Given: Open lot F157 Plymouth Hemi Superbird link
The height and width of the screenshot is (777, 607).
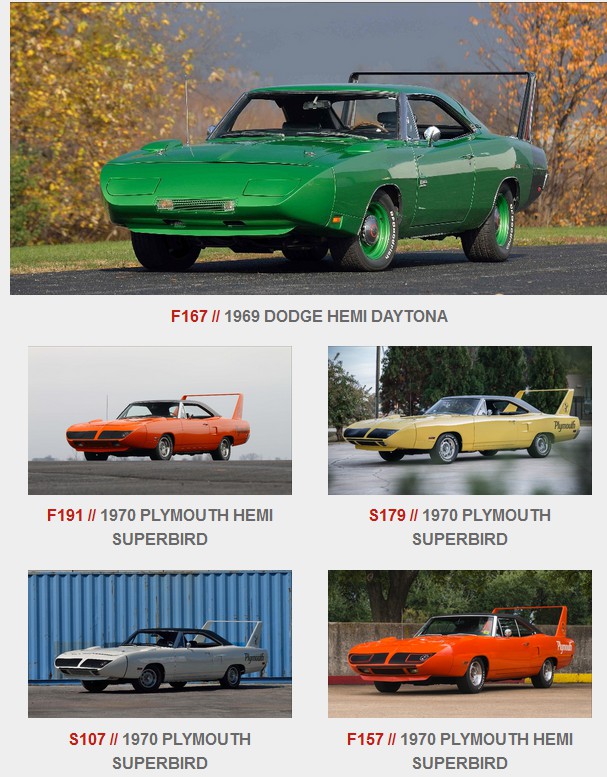Looking at the screenshot, I should coord(460,750).
